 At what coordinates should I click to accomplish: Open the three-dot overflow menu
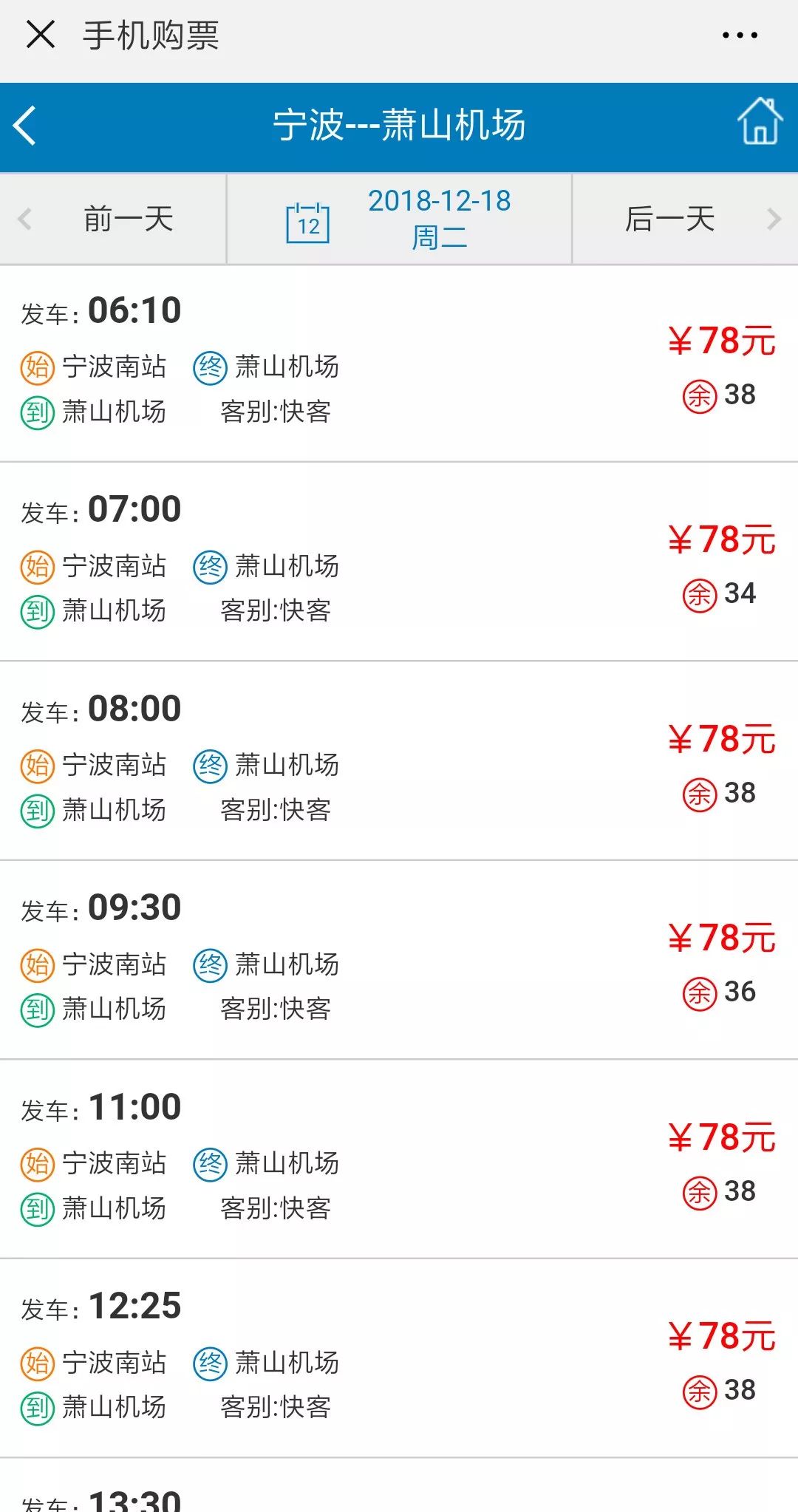(x=740, y=35)
